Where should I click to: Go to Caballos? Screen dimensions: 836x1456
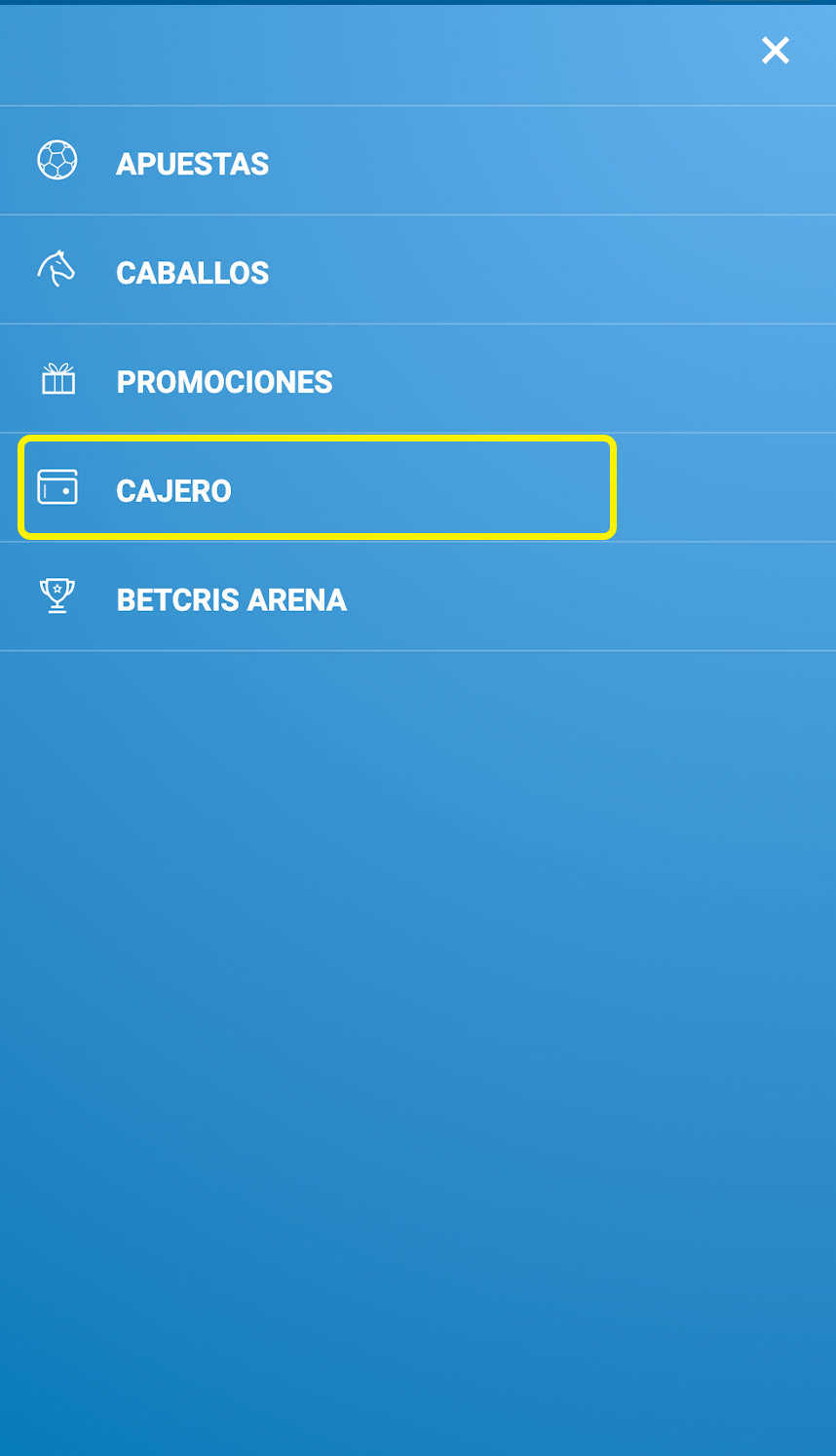(418, 270)
